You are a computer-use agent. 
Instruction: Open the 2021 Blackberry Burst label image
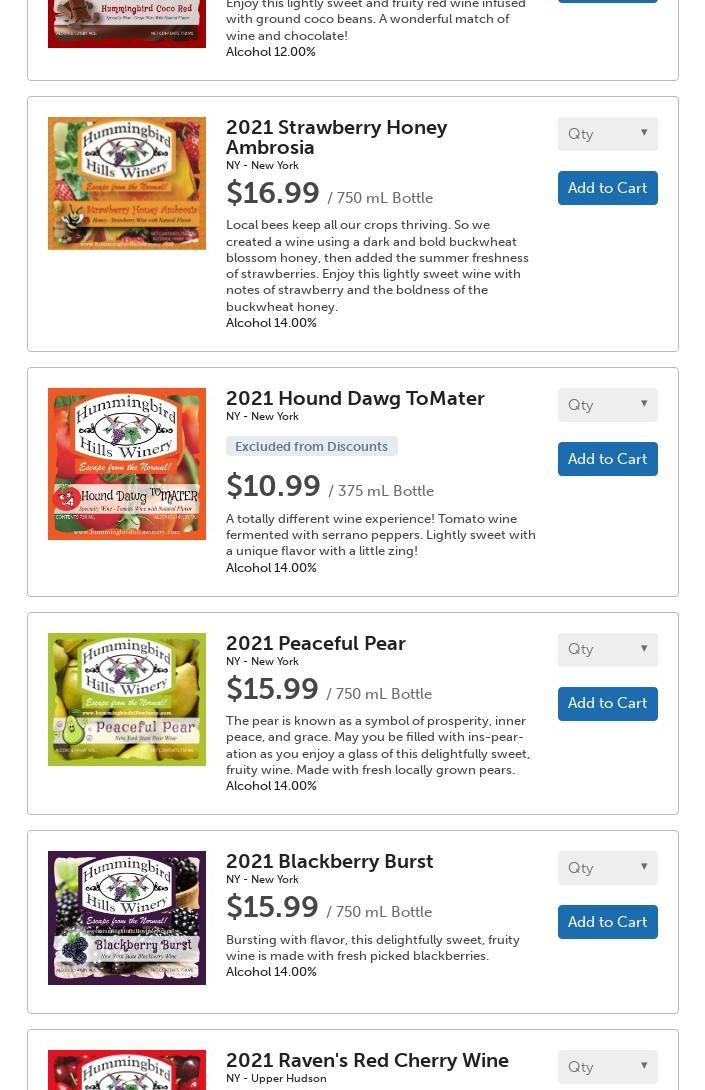point(127,918)
